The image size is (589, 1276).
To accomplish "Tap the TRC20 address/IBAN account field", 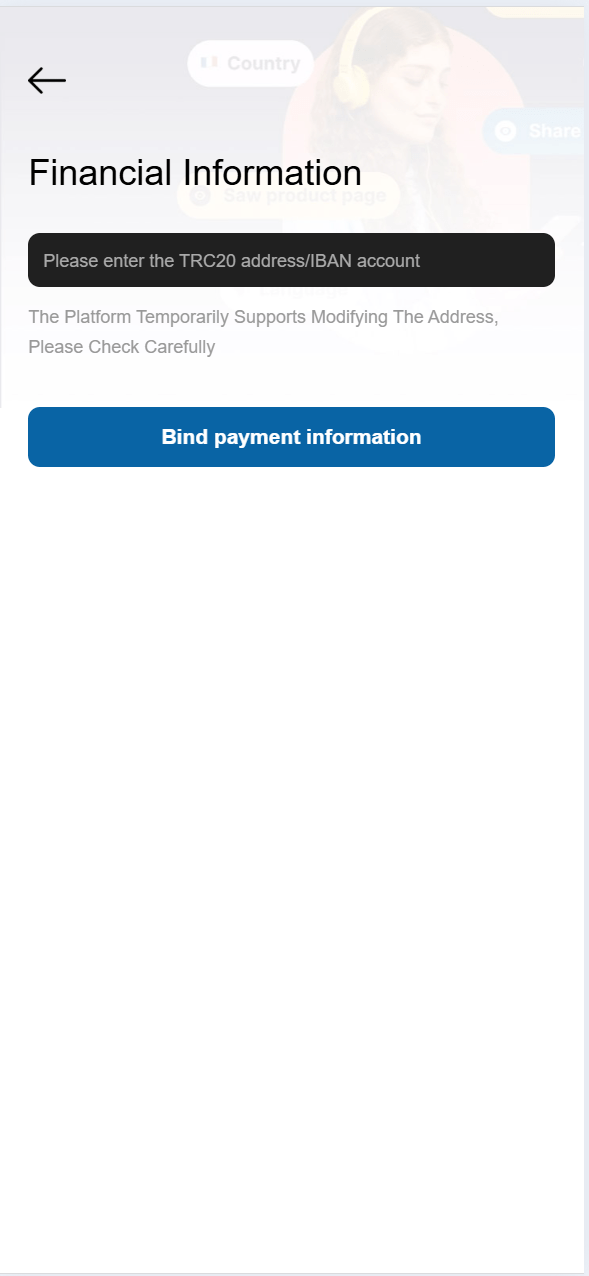I will click(291, 260).
